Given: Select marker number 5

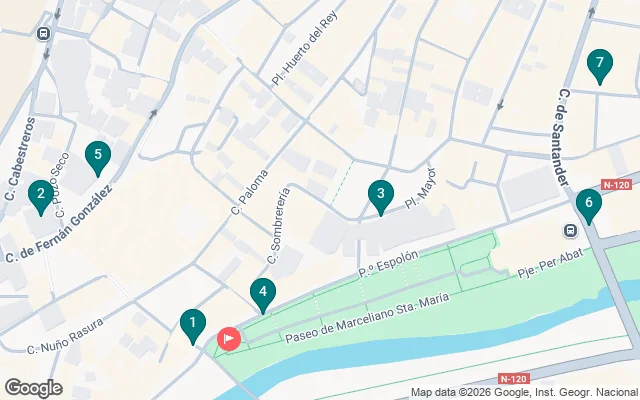Looking at the screenshot, I should (x=96, y=156).
